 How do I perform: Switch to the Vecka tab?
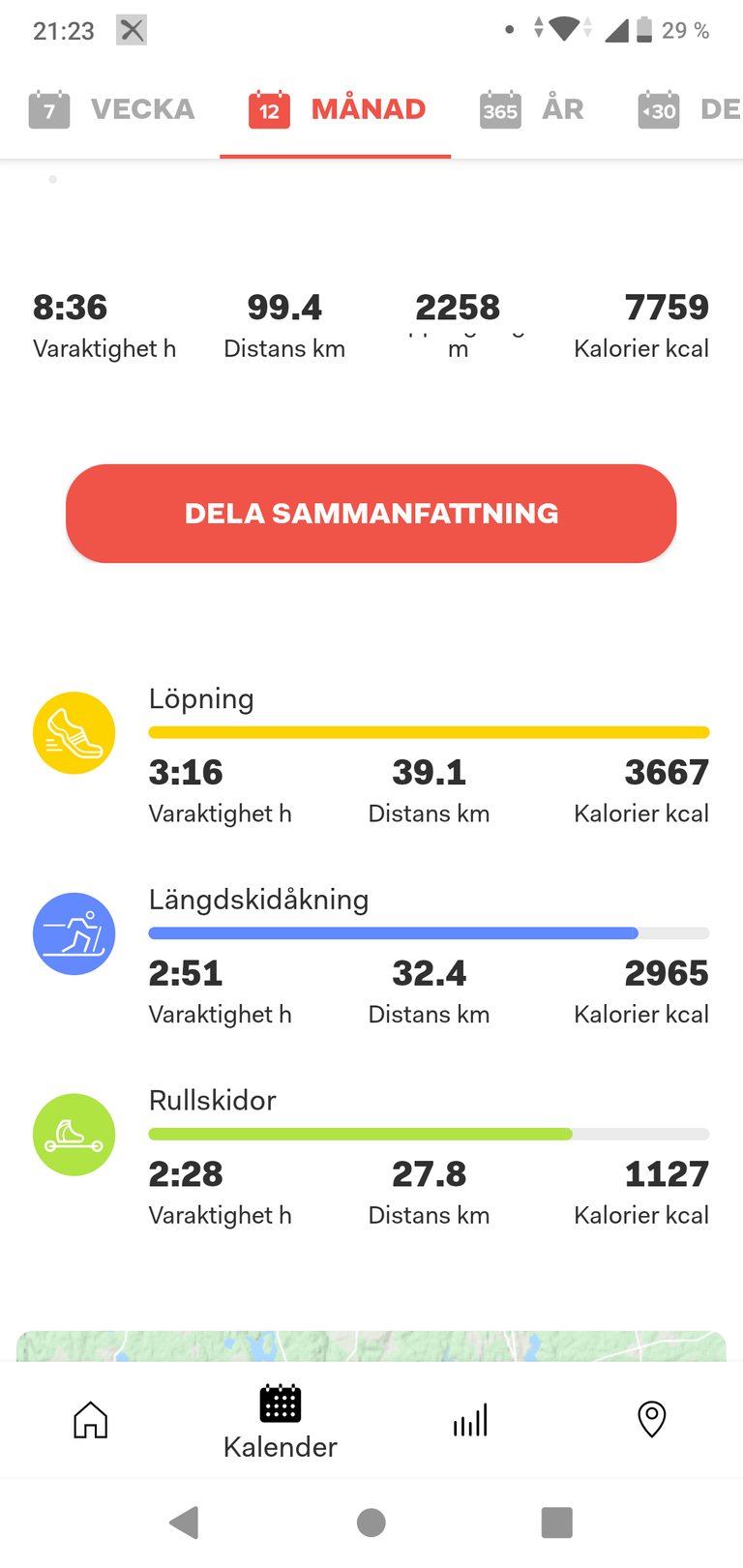pos(112,110)
